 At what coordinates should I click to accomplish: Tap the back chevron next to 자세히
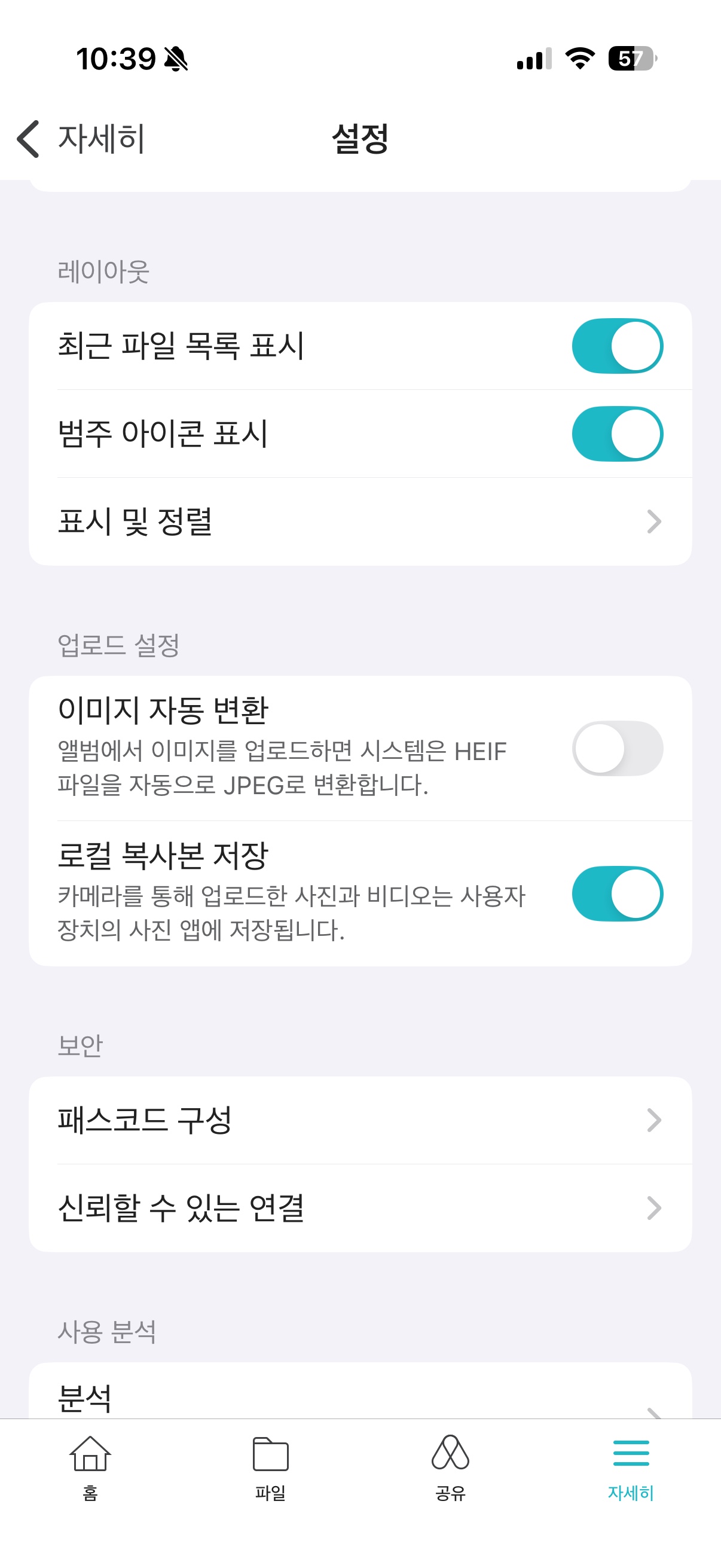point(27,139)
